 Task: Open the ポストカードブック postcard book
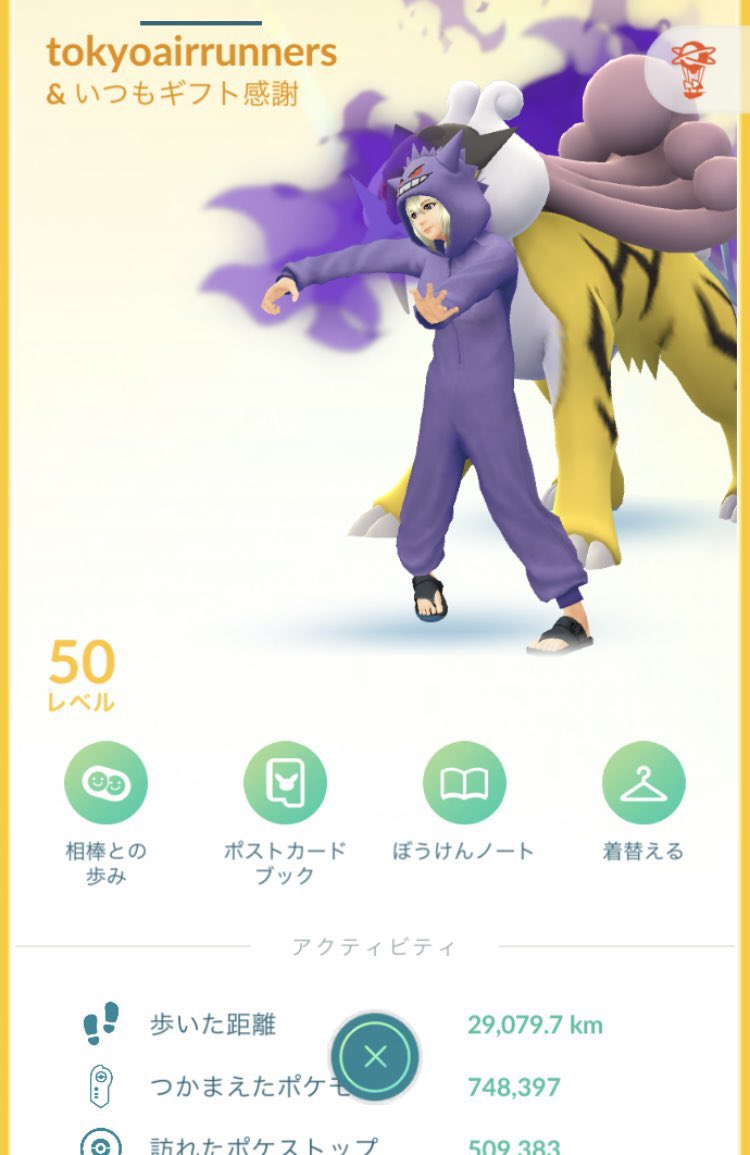click(285, 783)
